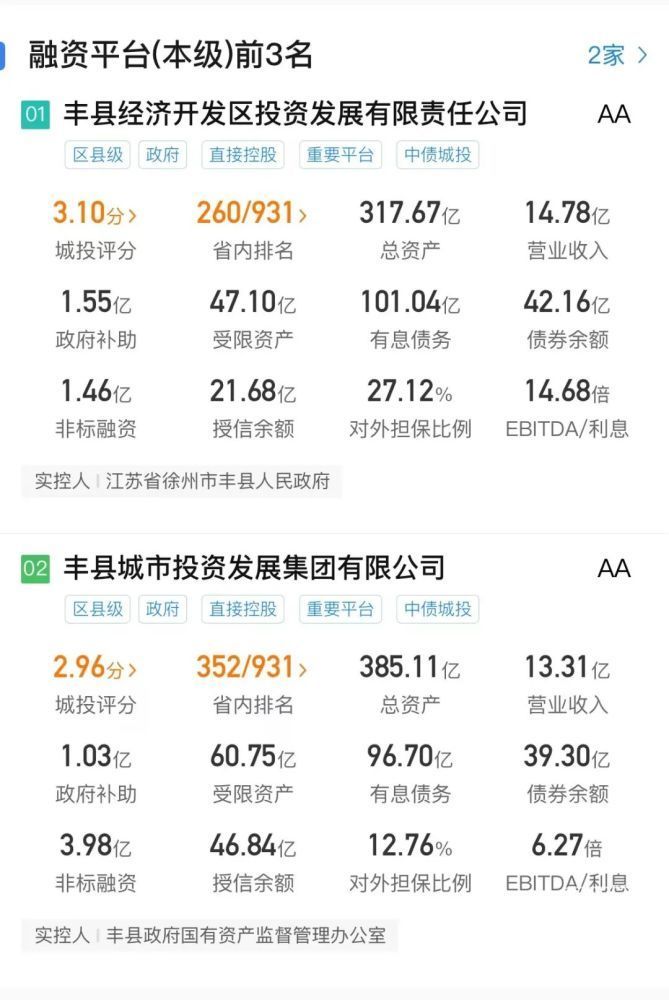The height and width of the screenshot is (1000, 669).
Task: Open 丰县经济开发区投资发展有限责任公司 company card
Action: click(x=295, y=113)
